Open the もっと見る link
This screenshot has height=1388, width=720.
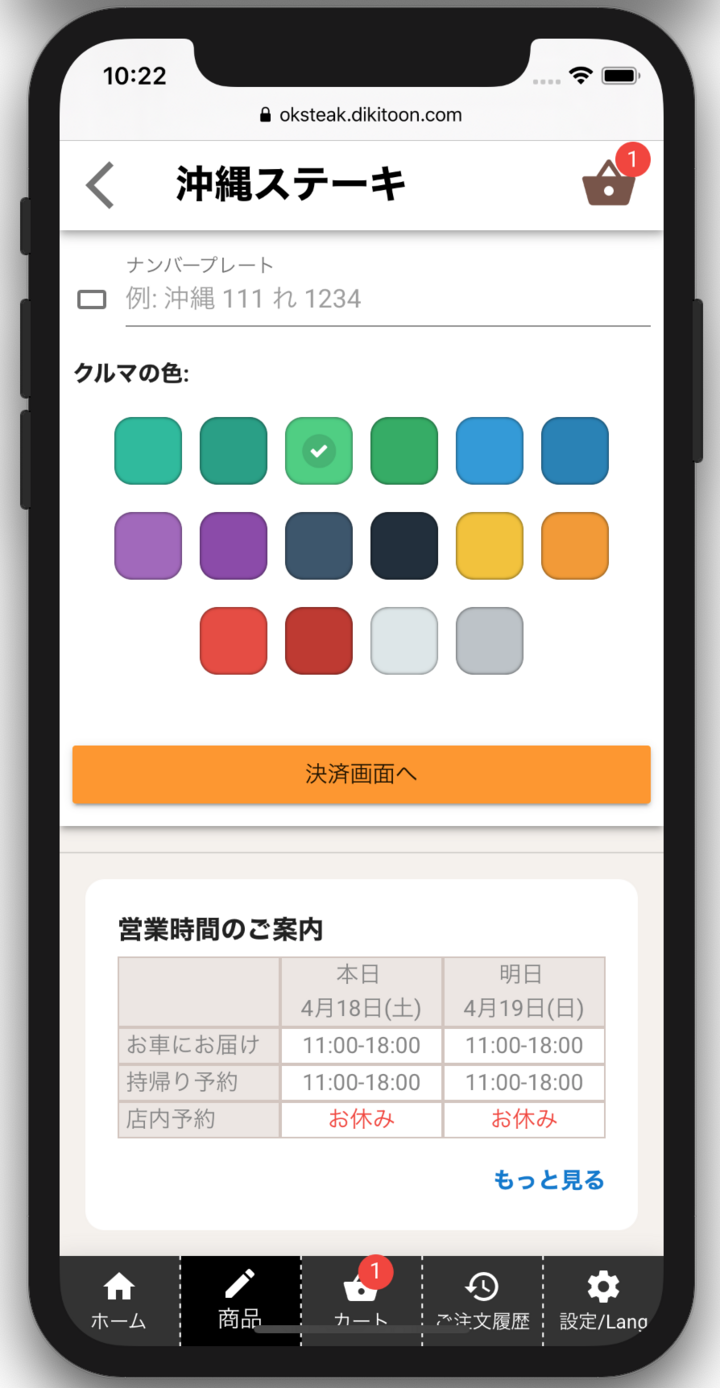pos(549,1180)
